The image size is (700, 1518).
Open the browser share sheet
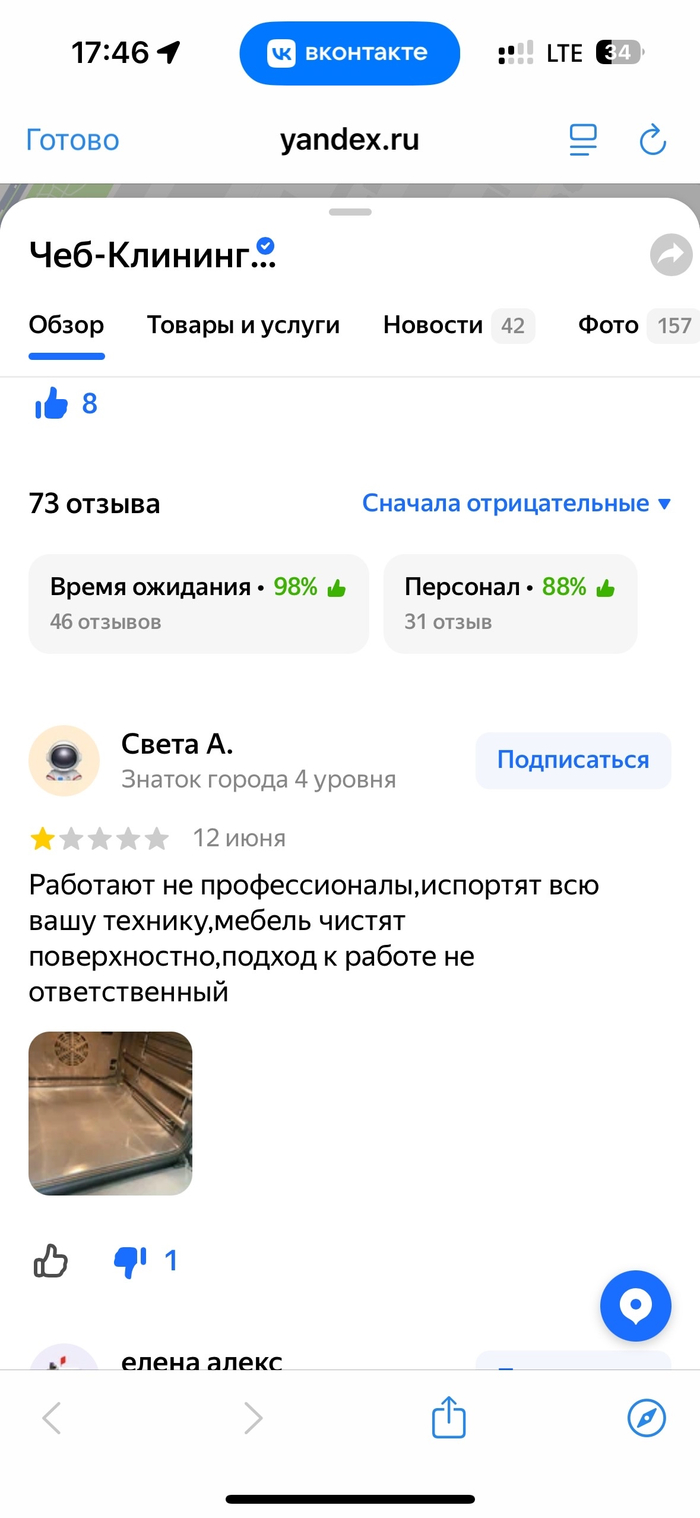449,1417
